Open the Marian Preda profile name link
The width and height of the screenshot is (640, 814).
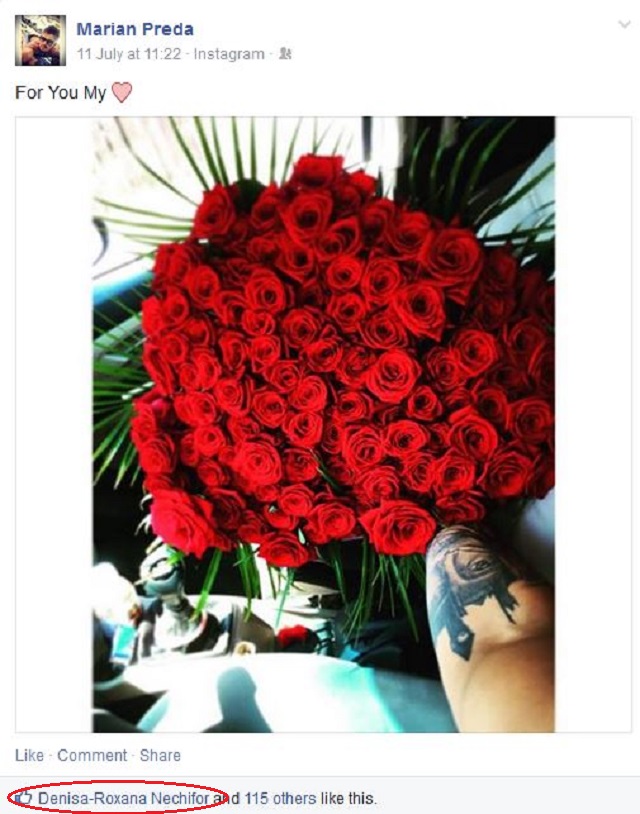tap(135, 29)
